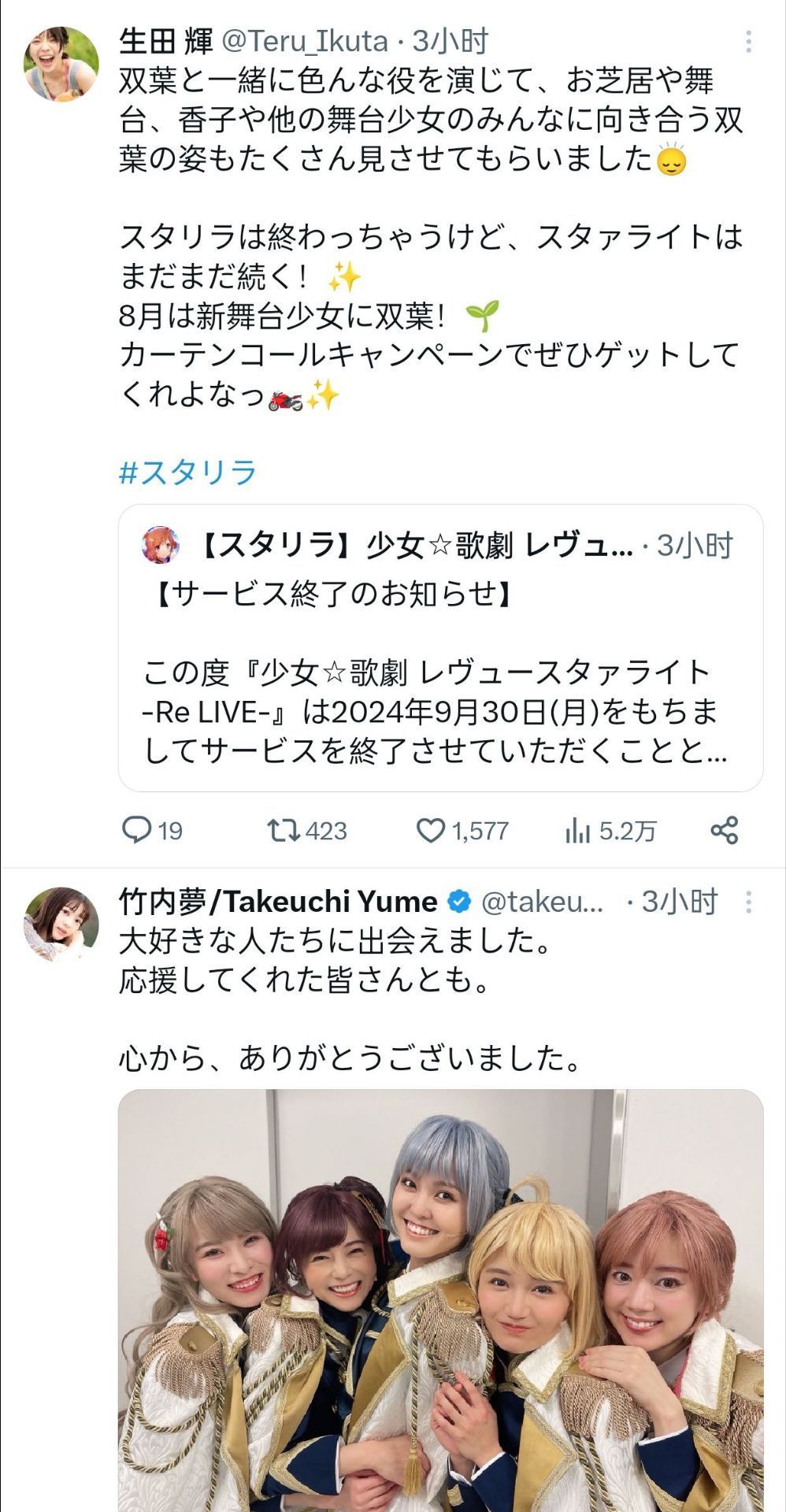
Task: Open the @Teru_Ikuta handle
Action: tap(306, 41)
